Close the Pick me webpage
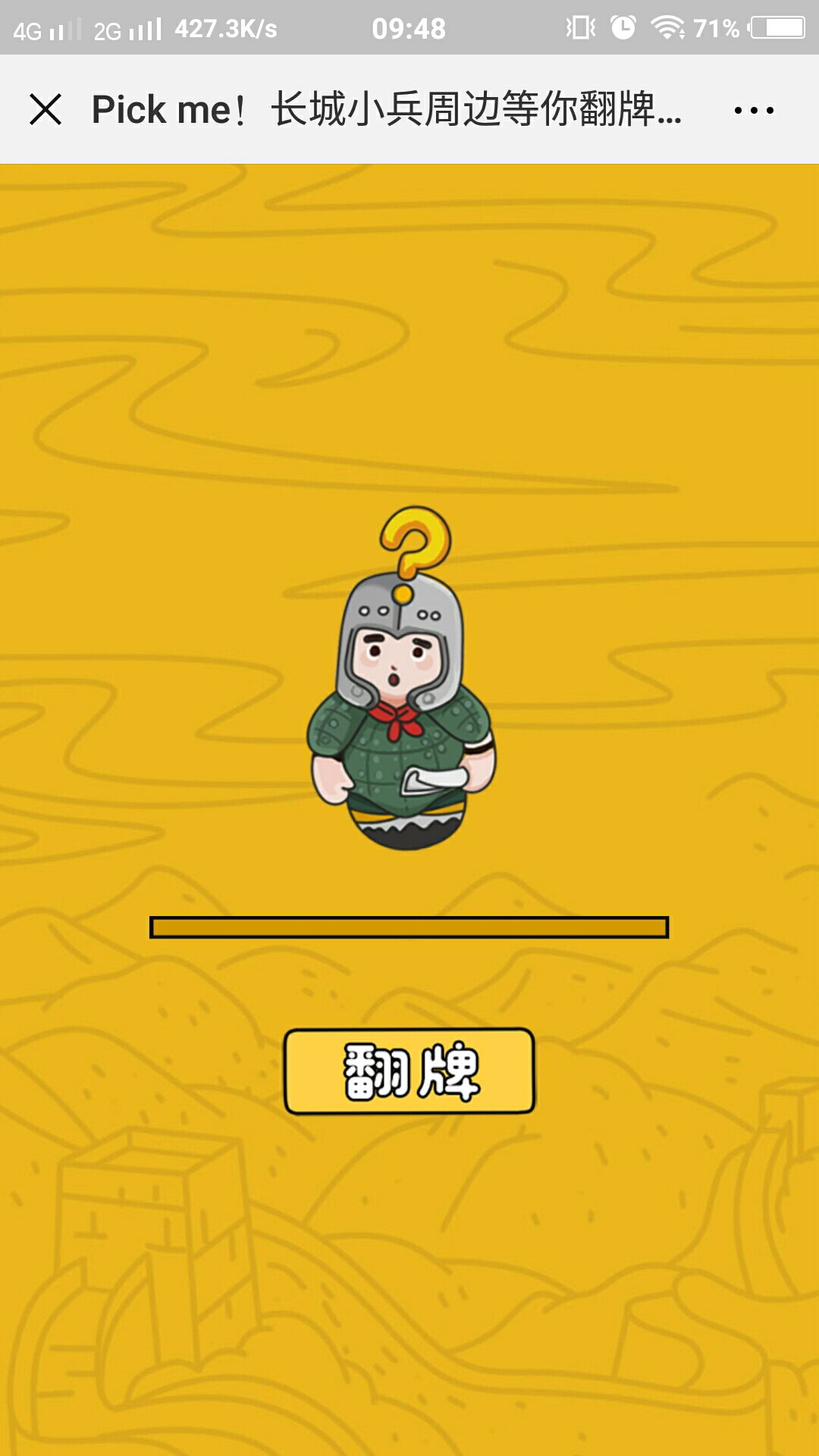Image resolution: width=819 pixels, height=1456 pixels. click(45, 109)
